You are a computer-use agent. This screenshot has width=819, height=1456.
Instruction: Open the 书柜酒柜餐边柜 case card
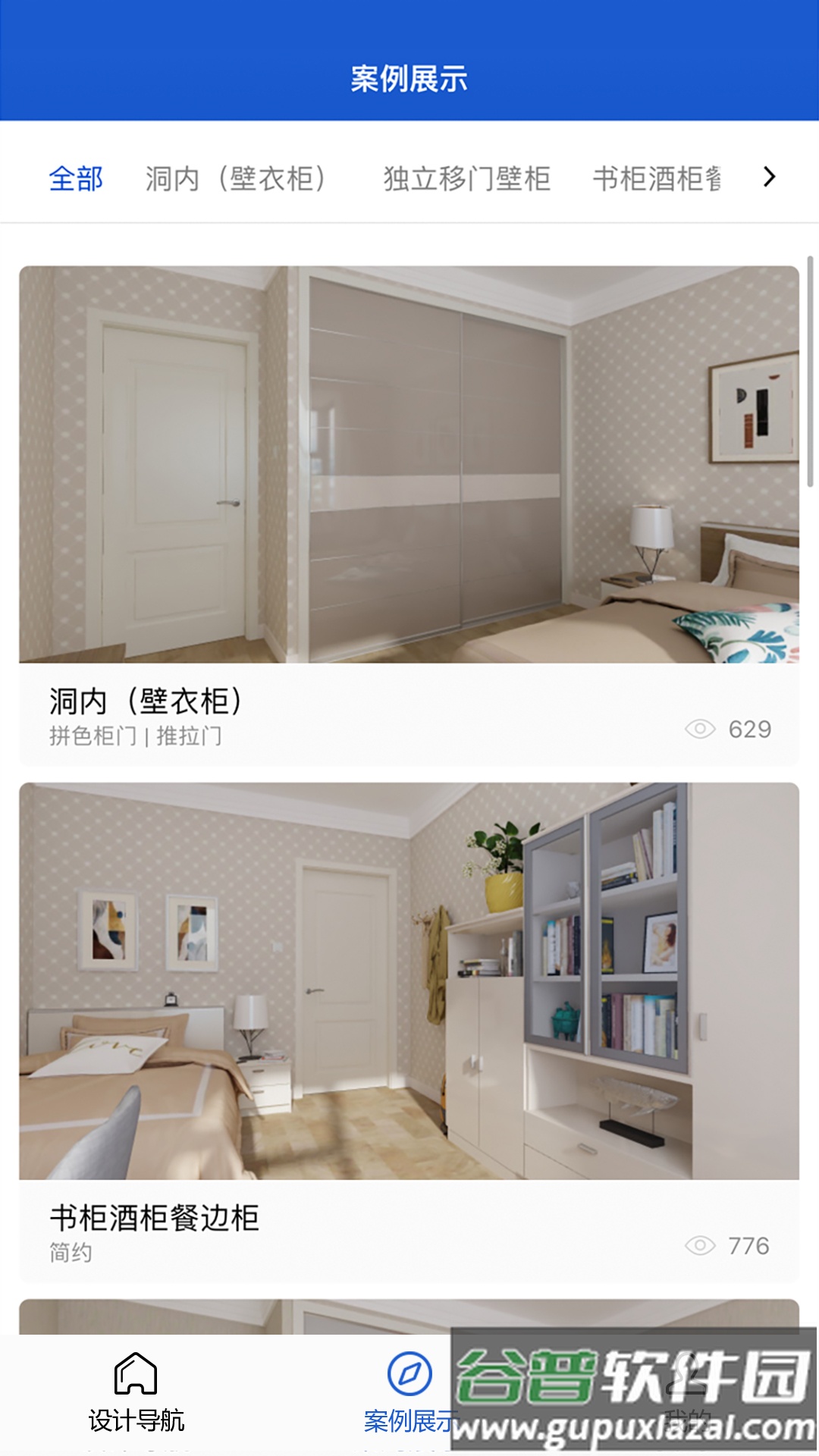tap(409, 1031)
